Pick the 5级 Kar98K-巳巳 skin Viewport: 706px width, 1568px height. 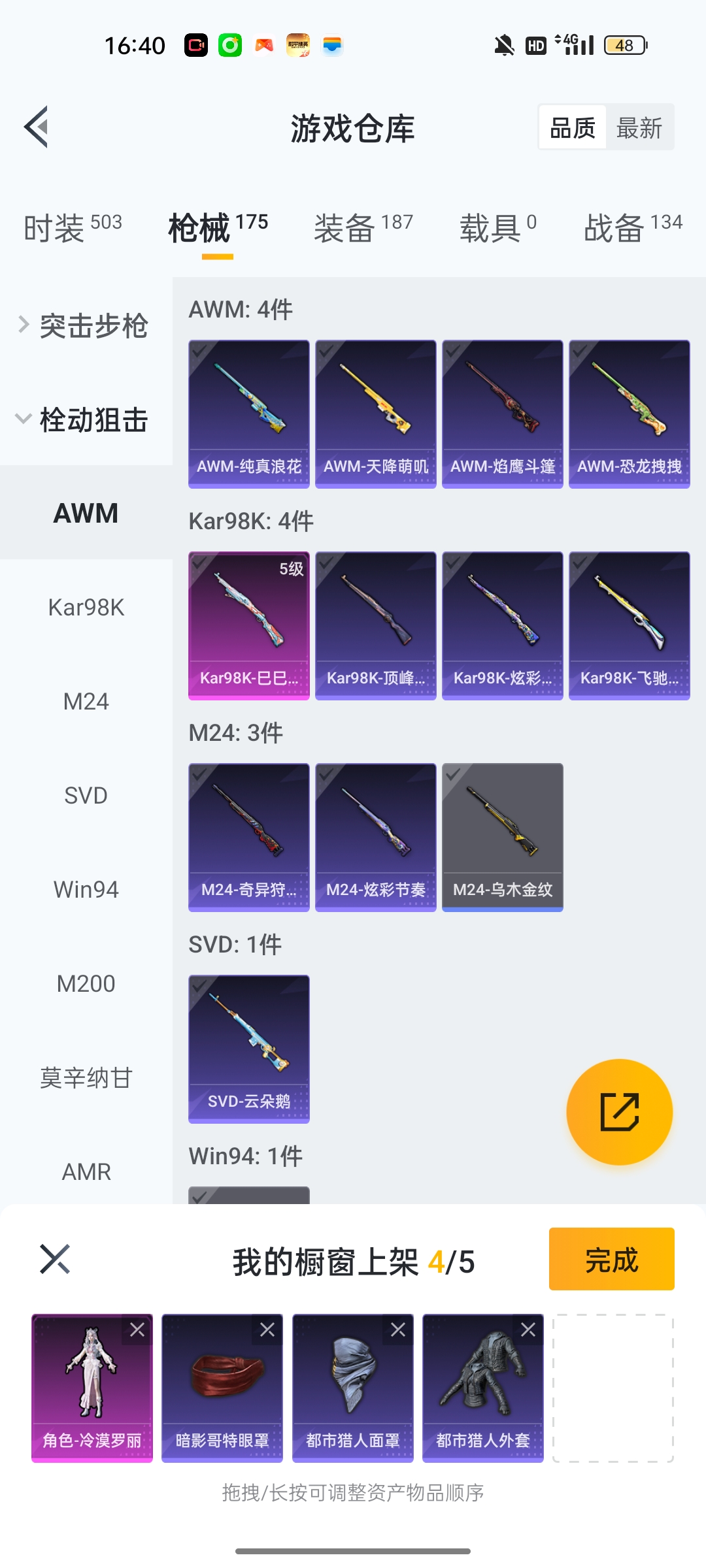(249, 625)
